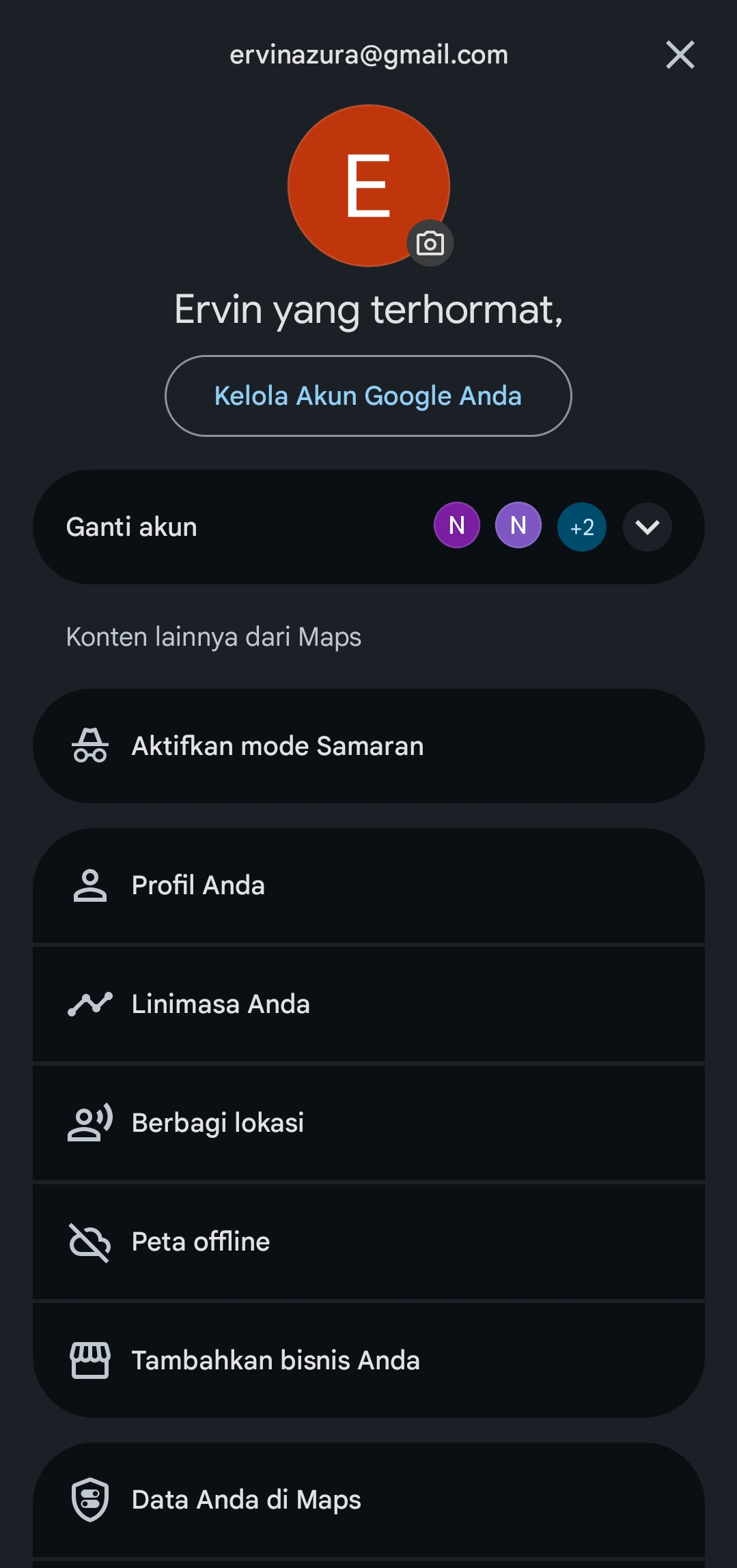The width and height of the screenshot is (737, 1568).
Task: Go to Peta offline
Action: click(x=369, y=1242)
